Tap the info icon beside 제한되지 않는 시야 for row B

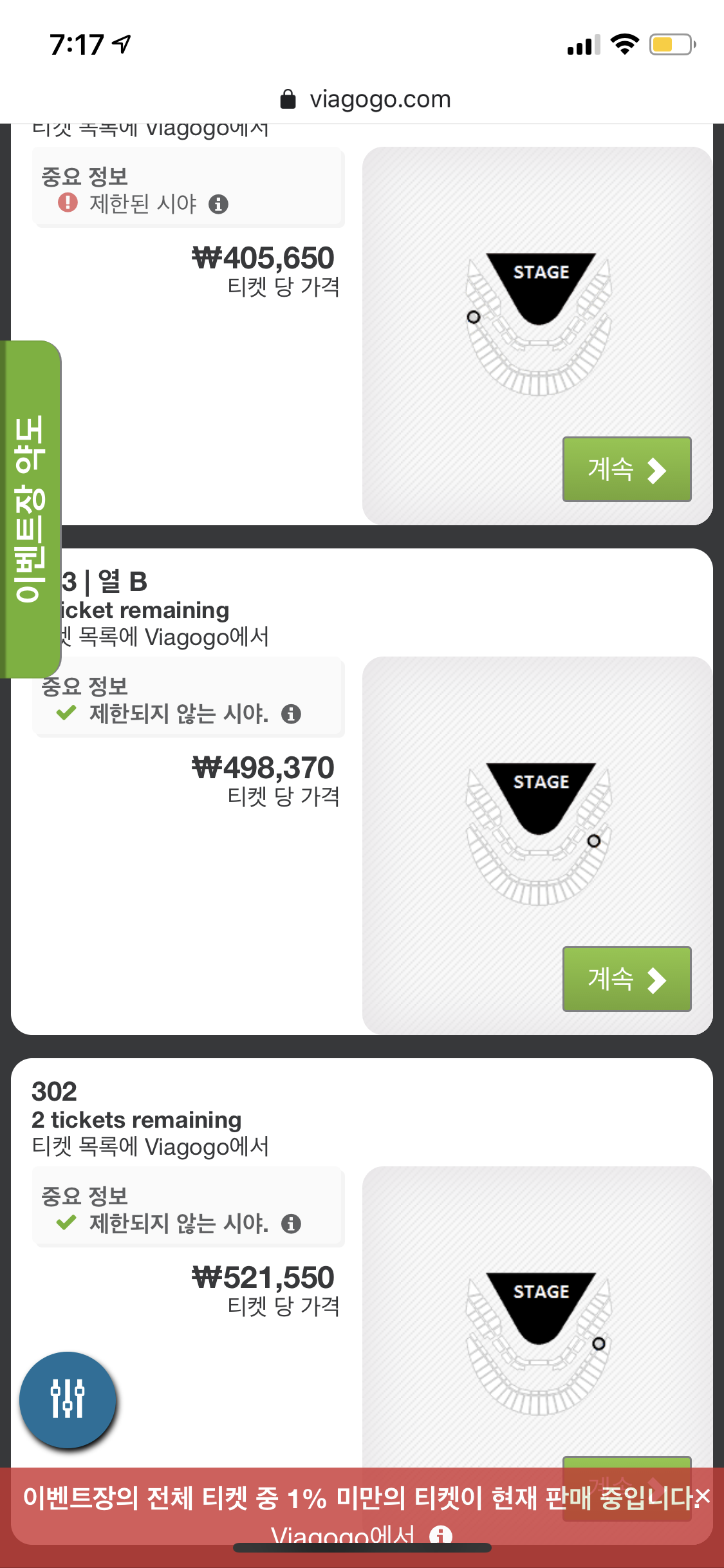tap(293, 714)
